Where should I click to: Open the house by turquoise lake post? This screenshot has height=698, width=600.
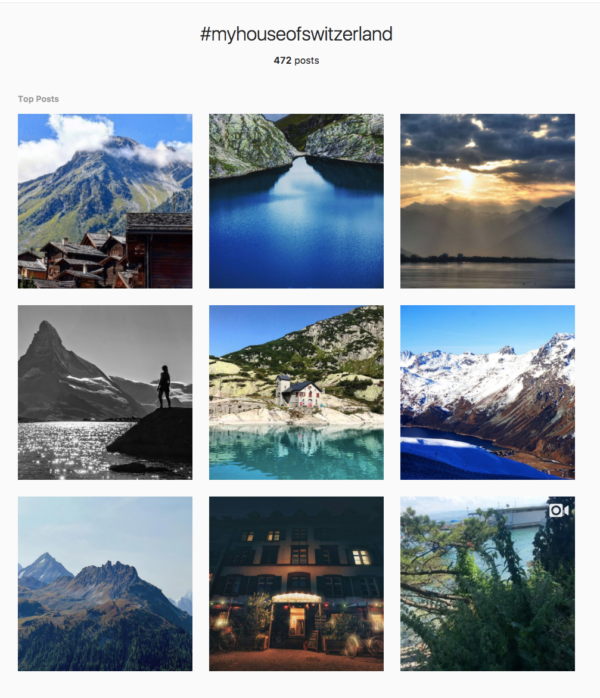click(x=296, y=392)
